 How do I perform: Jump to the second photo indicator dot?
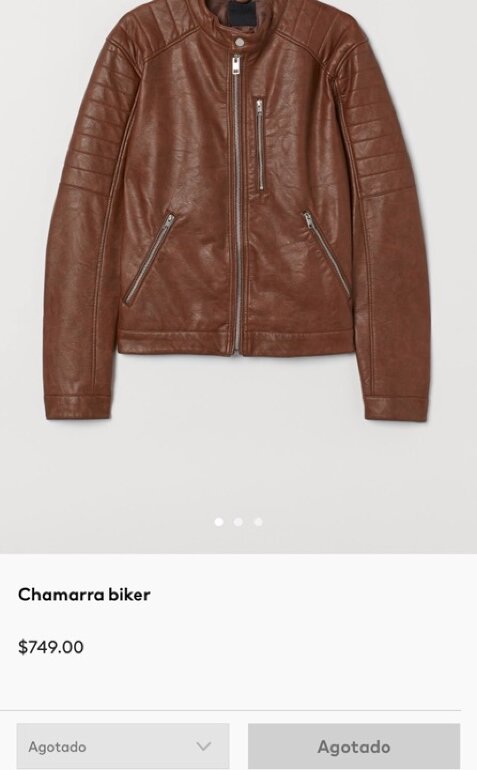tap(238, 522)
